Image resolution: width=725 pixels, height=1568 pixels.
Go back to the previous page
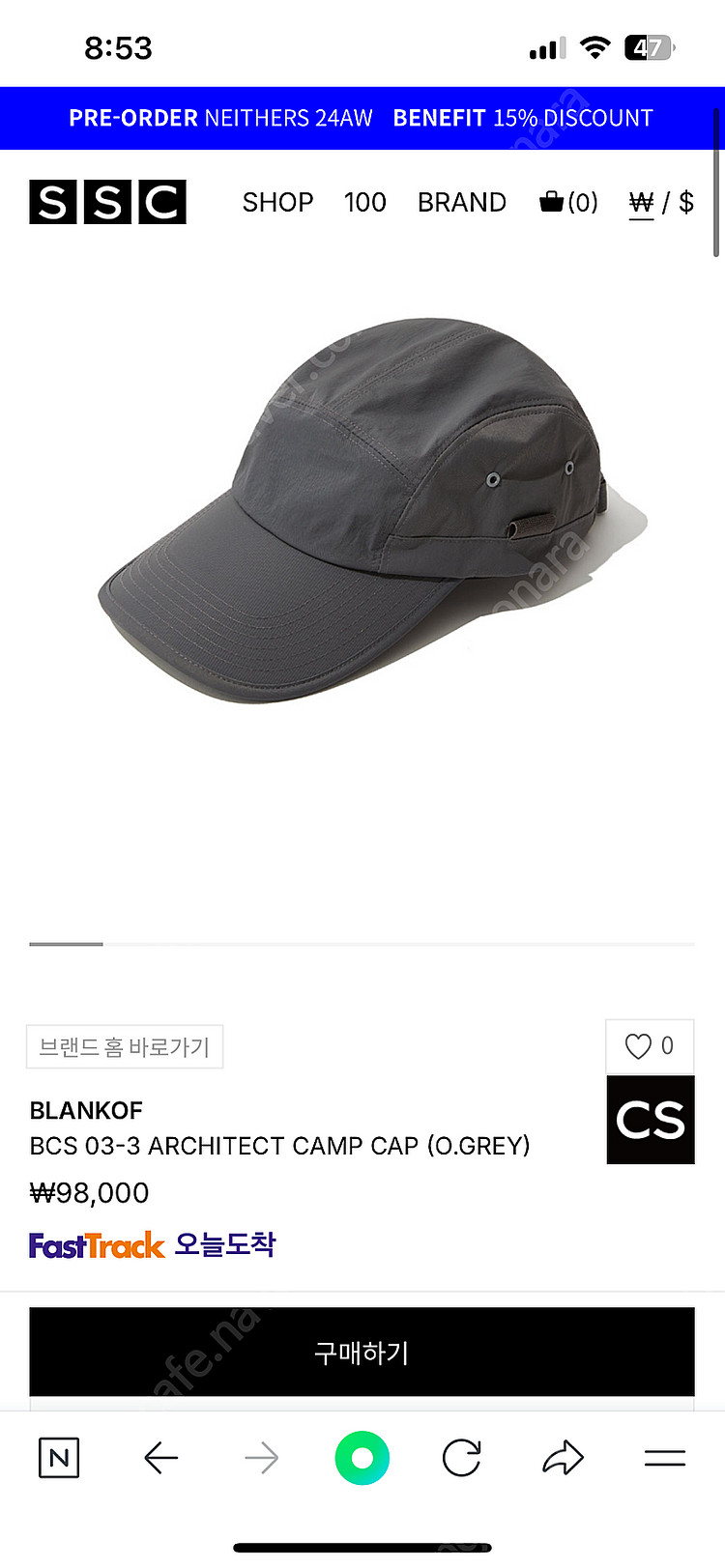[x=160, y=1458]
